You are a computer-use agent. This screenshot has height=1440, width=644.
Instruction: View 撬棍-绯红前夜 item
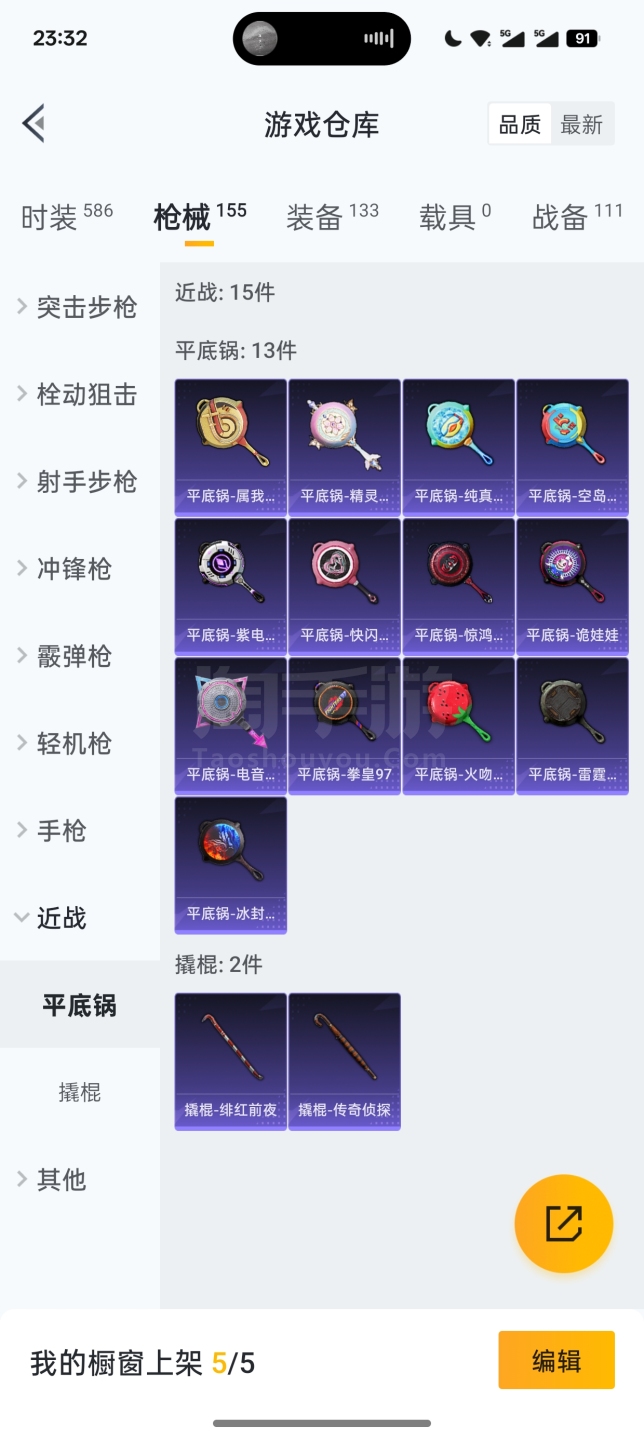tap(230, 1061)
